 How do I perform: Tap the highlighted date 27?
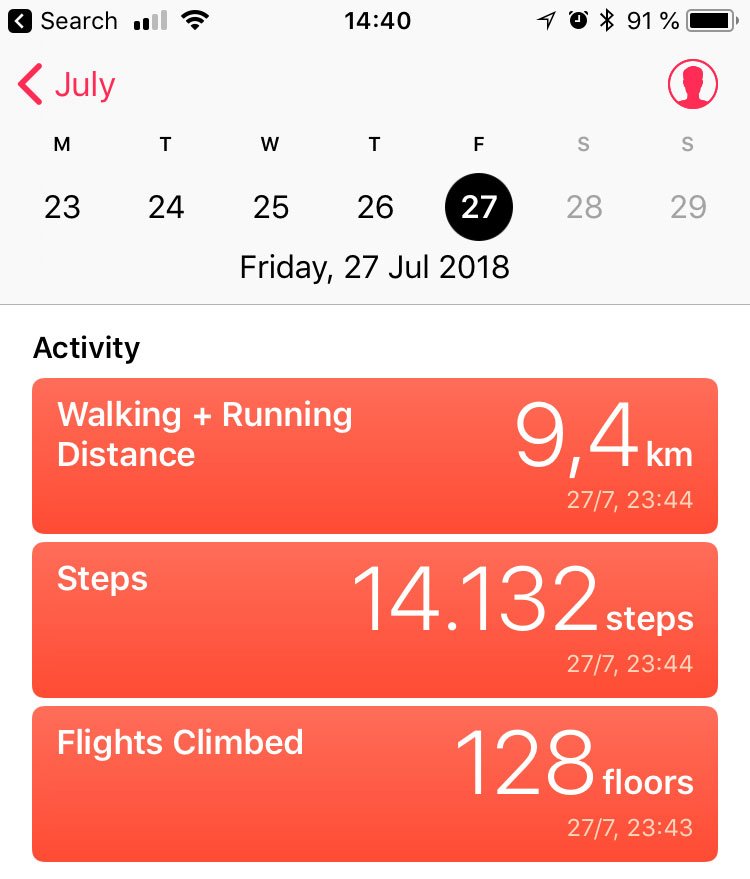[x=479, y=207]
